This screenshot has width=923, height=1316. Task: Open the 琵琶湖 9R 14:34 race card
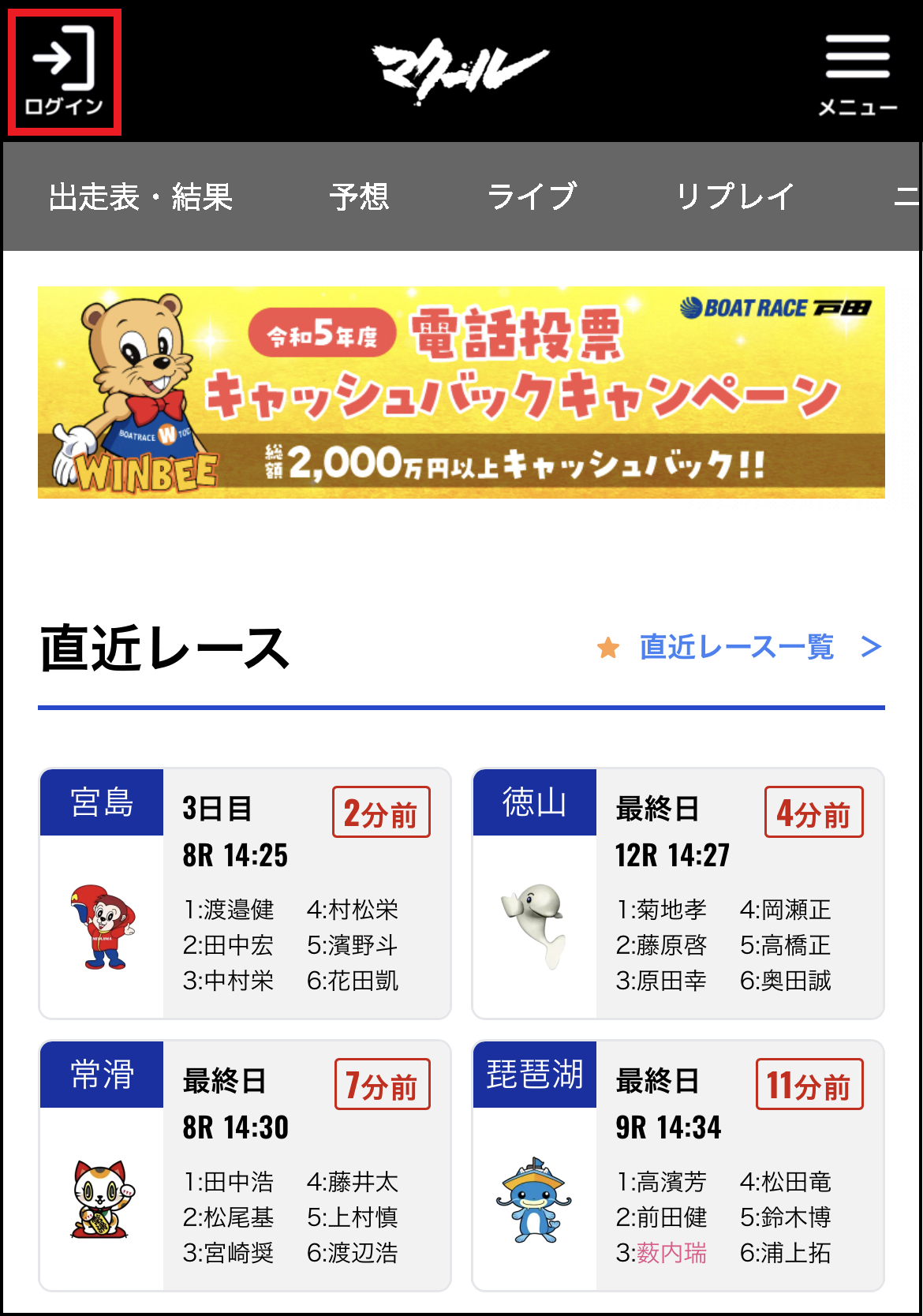click(678, 1165)
